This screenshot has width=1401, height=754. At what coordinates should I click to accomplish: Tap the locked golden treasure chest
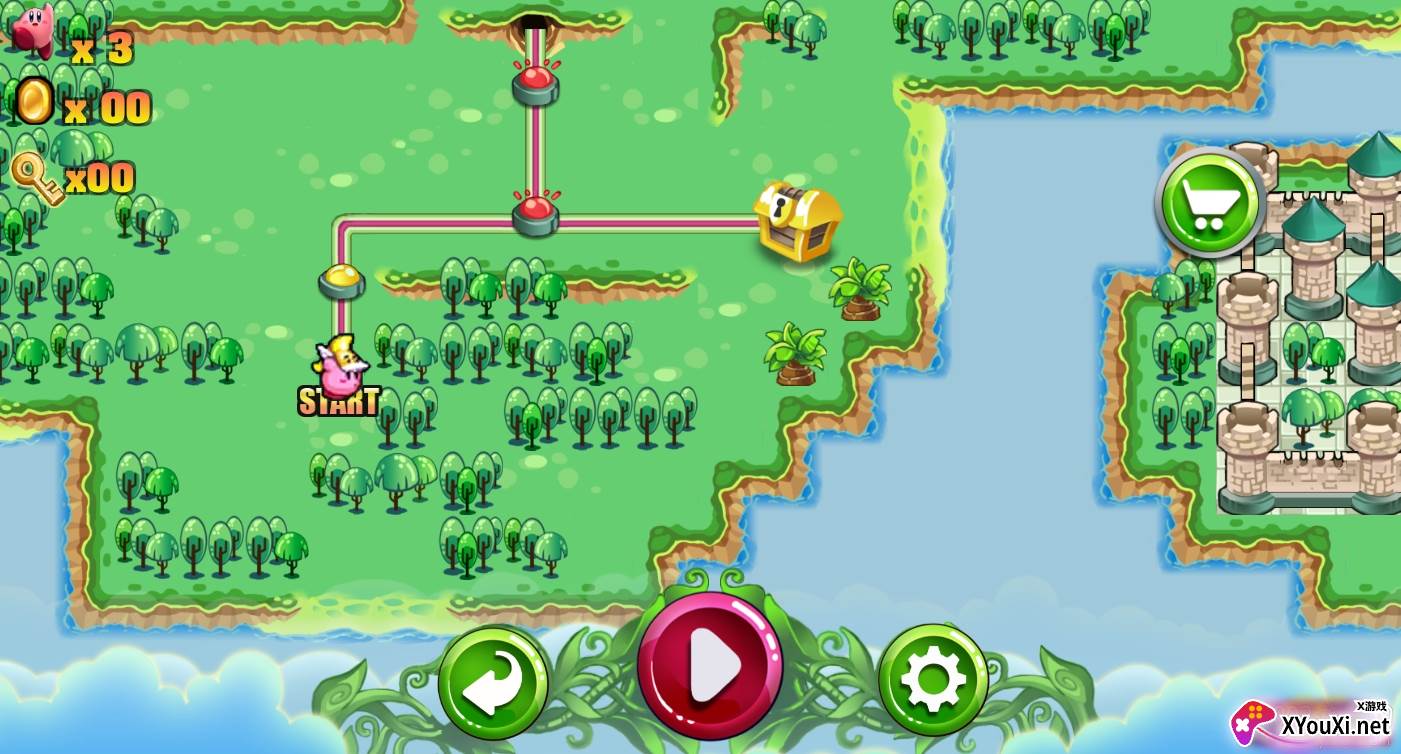point(797,222)
